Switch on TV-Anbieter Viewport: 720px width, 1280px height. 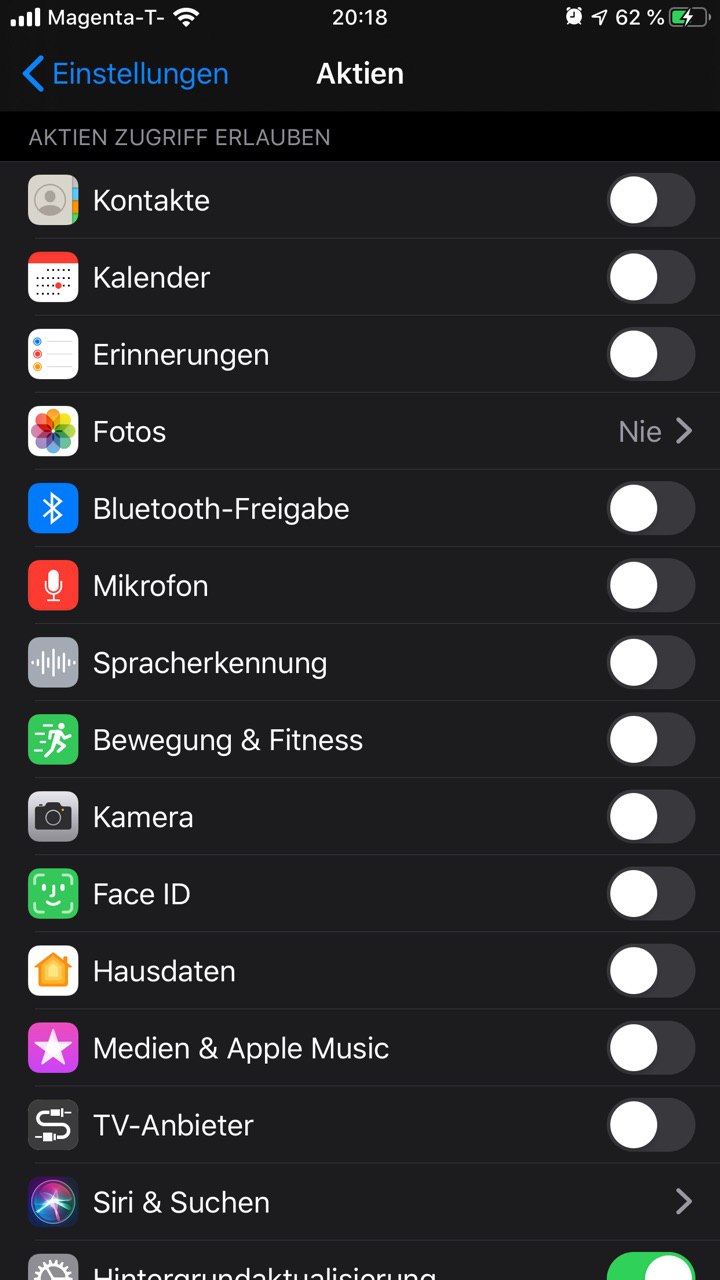[x=651, y=1124]
